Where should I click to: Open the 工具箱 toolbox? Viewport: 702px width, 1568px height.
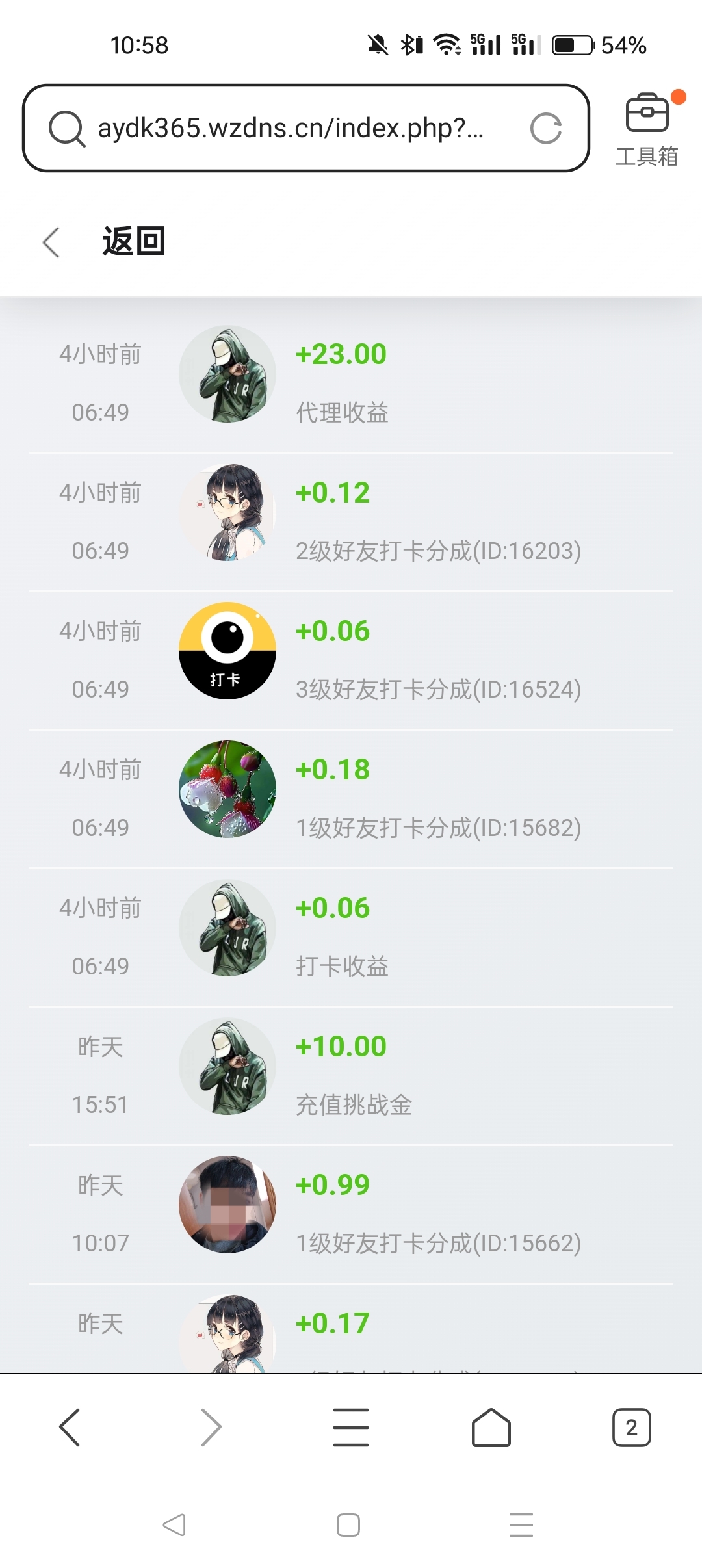click(647, 129)
